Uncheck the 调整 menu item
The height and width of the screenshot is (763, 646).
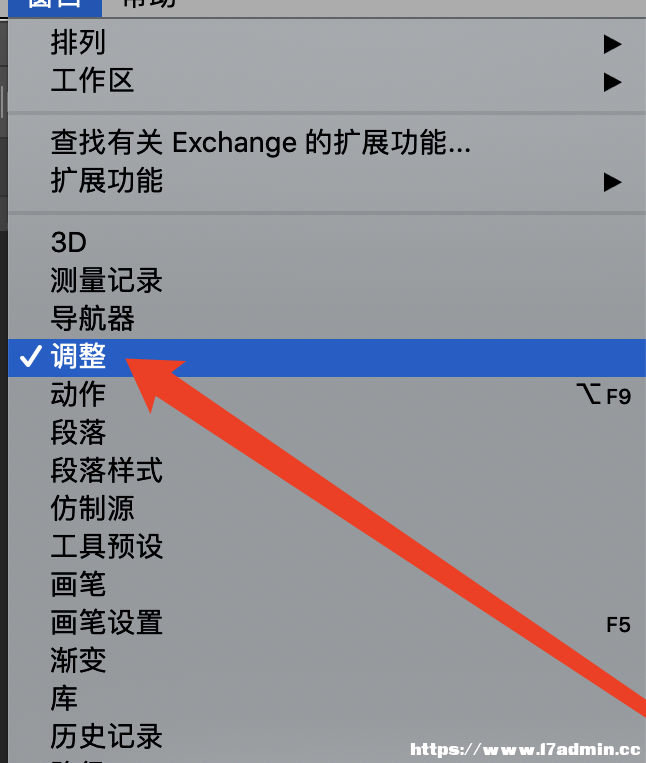[x=78, y=357]
